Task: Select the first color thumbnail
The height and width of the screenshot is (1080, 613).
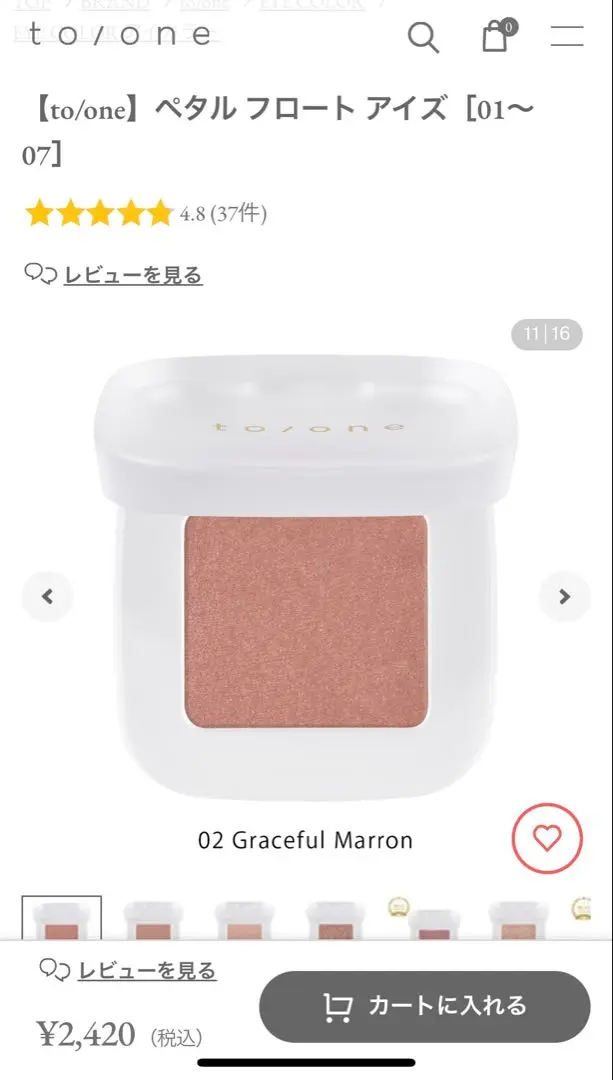Action: [62, 920]
